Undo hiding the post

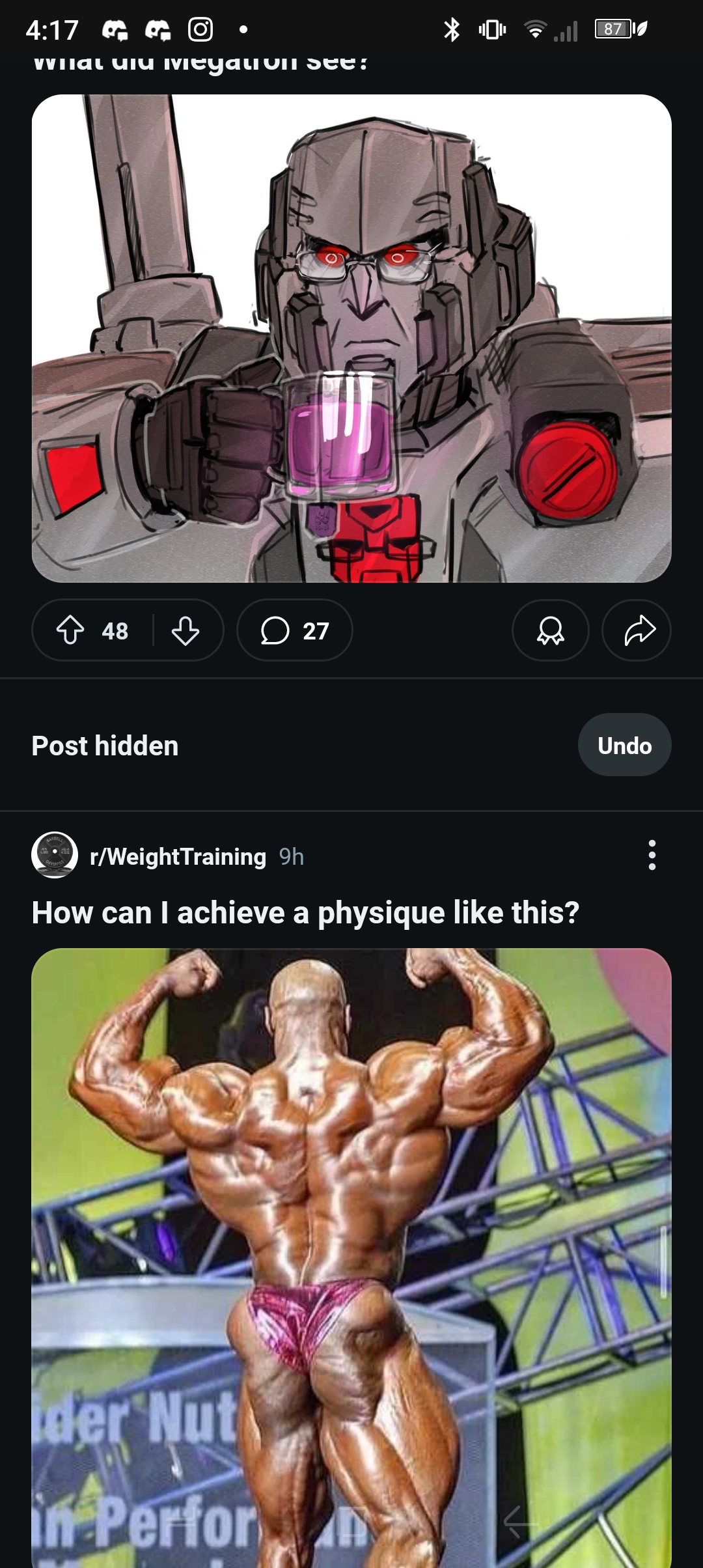tap(624, 745)
